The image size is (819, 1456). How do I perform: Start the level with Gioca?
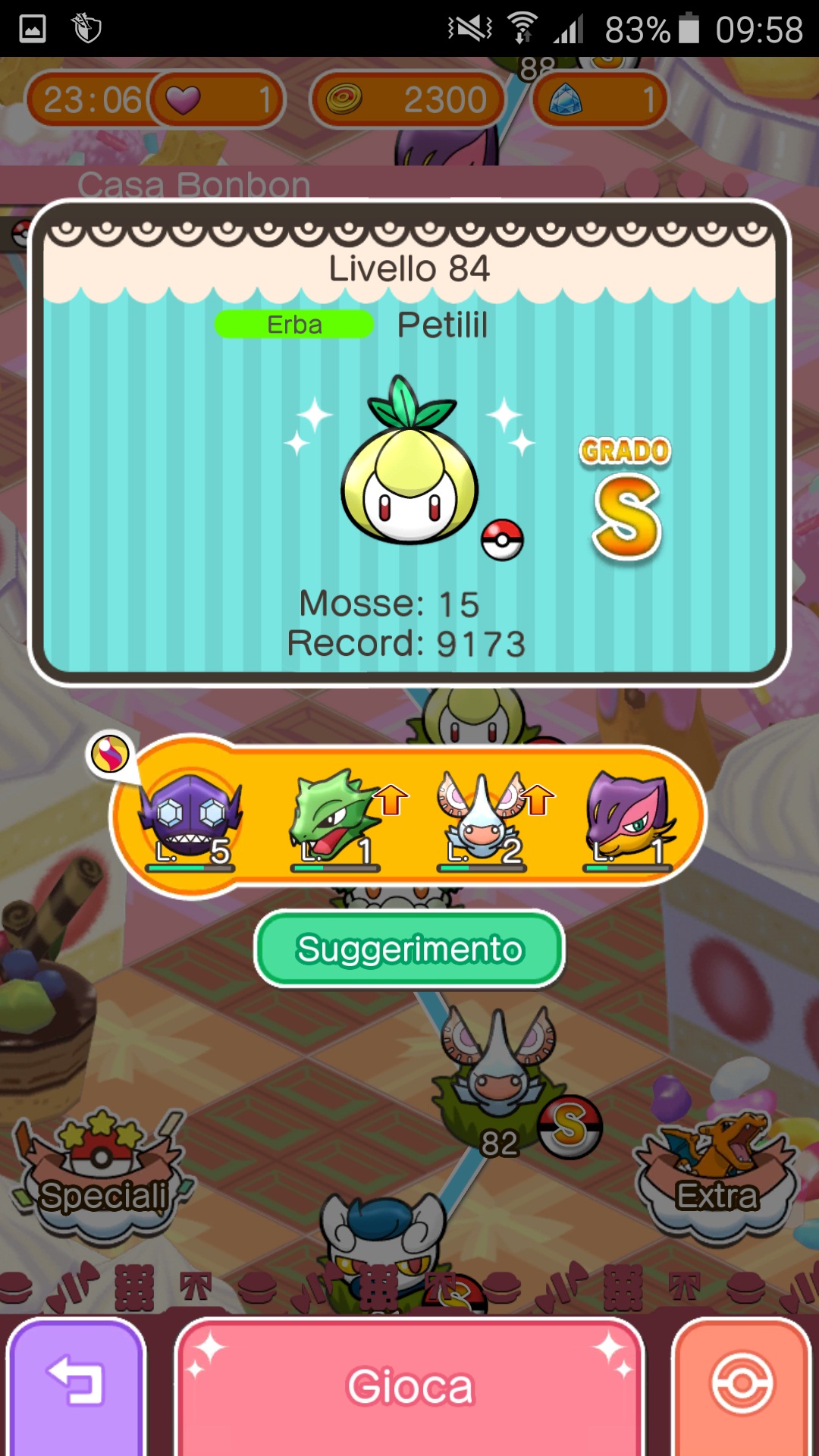(409, 1386)
